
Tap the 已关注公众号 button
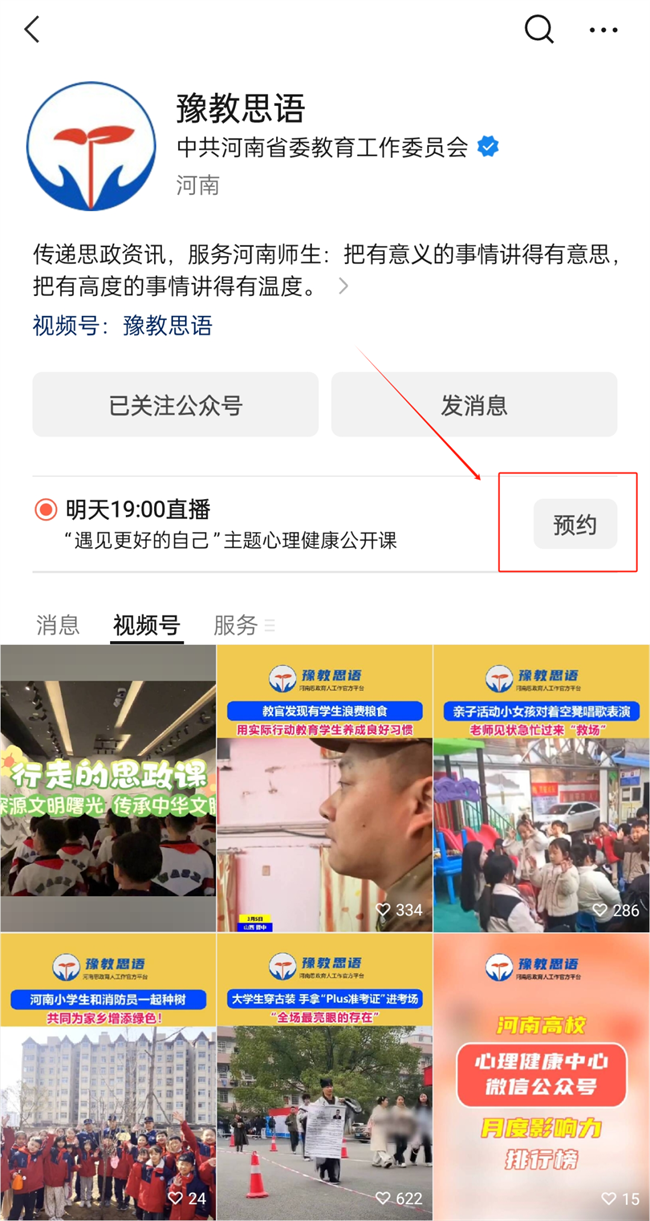[x=175, y=405]
